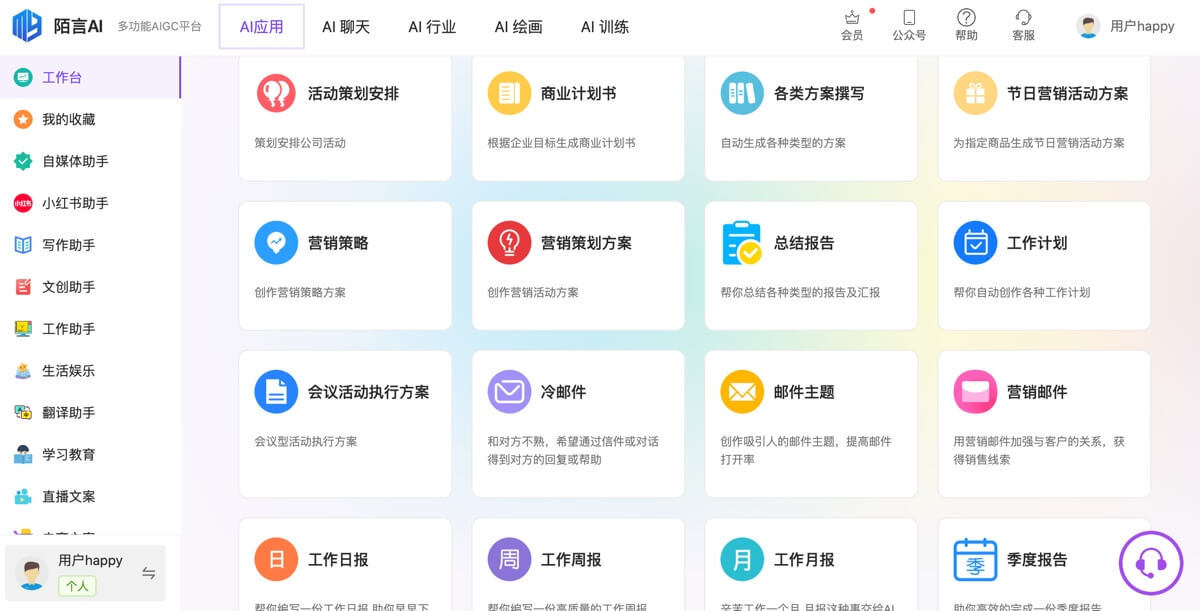Contact 客服 from the top bar
This screenshot has height=611, width=1200.
click(1023, 25)
